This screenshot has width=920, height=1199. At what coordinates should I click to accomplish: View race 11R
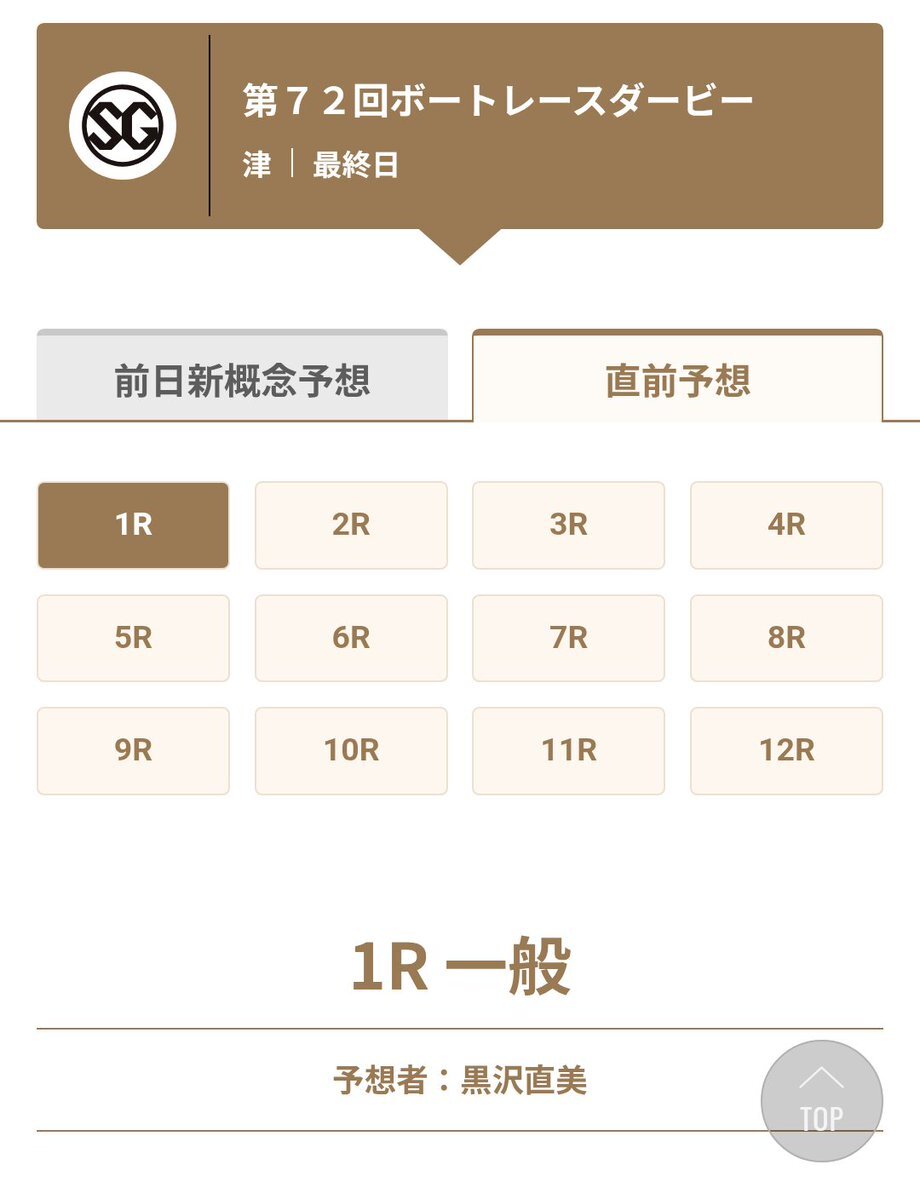click(x=568, y=751)
